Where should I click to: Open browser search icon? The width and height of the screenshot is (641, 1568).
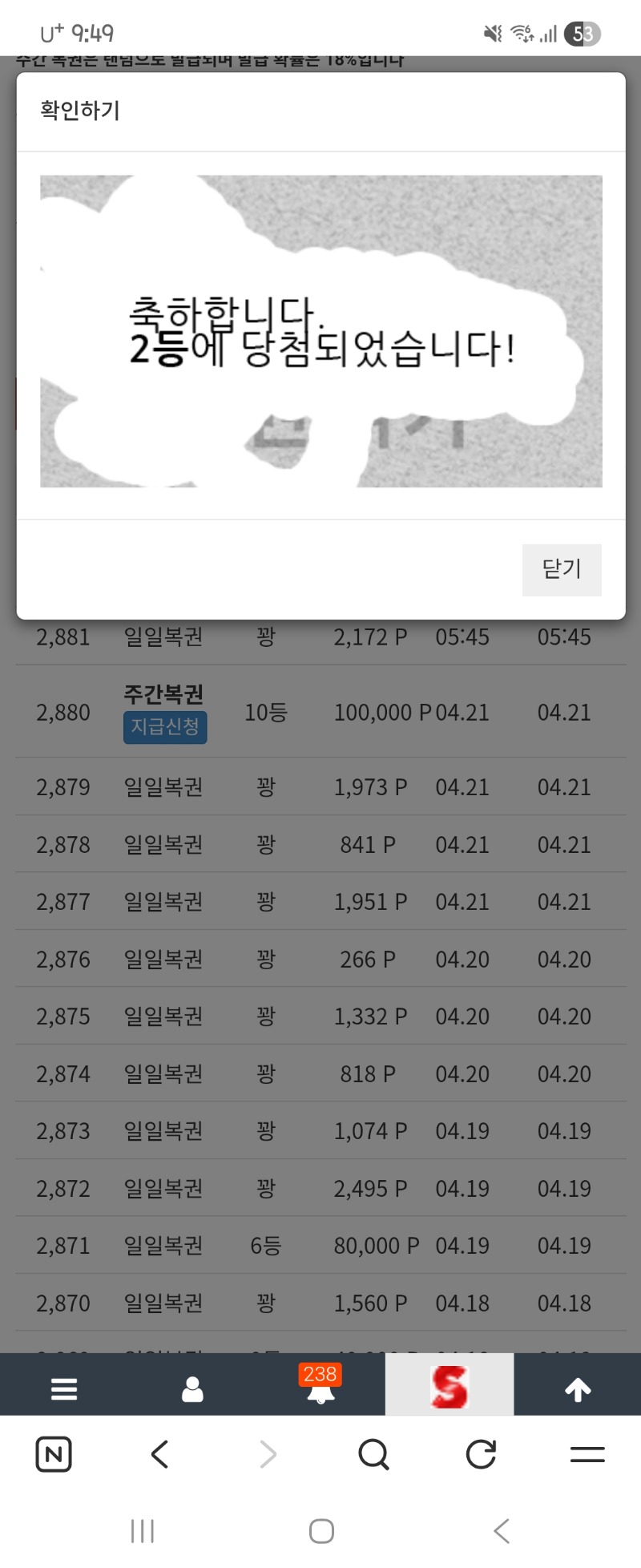(373, 1453)
